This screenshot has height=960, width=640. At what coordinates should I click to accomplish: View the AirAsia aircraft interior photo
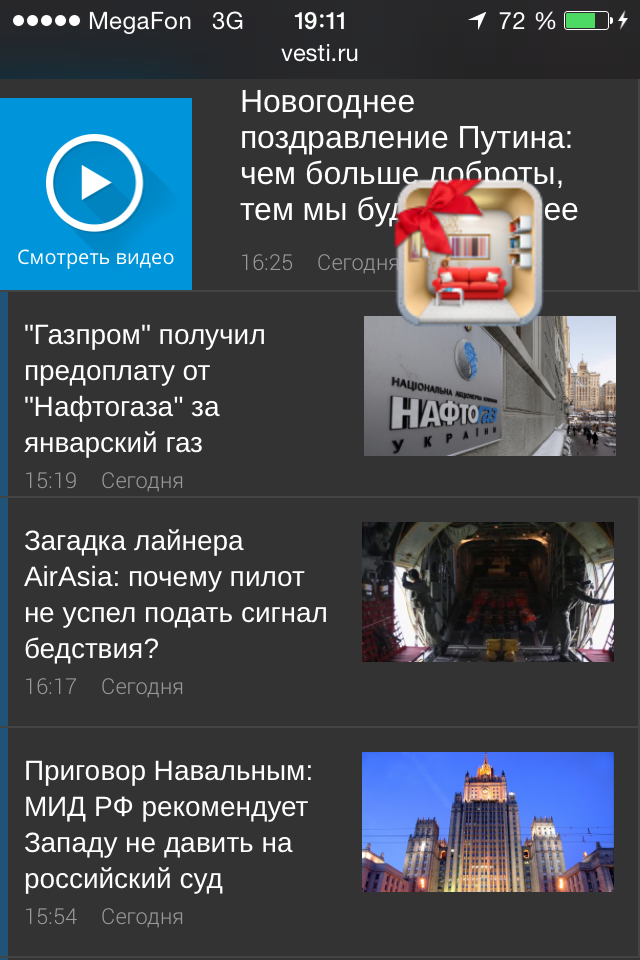coord(487,592)
